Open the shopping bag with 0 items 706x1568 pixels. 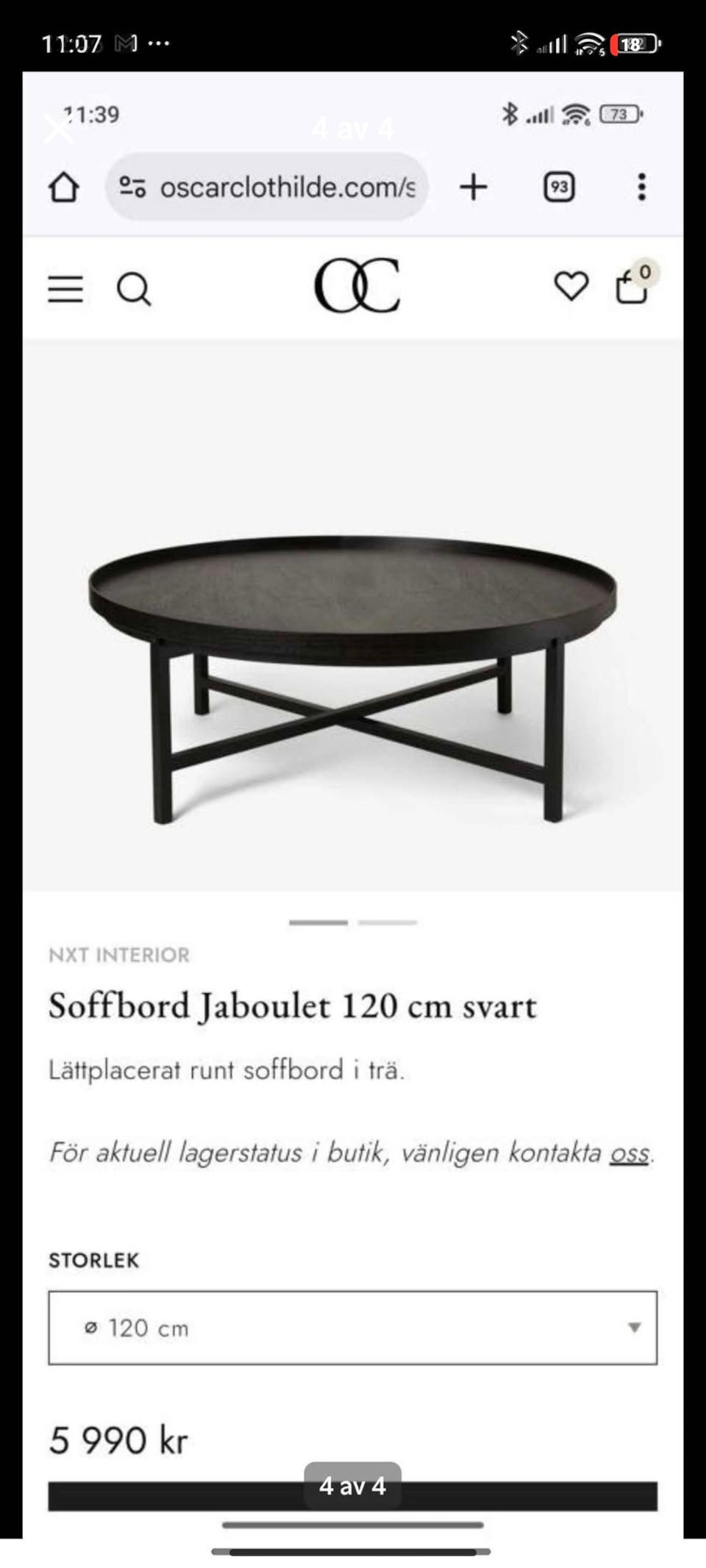[633, 288]
